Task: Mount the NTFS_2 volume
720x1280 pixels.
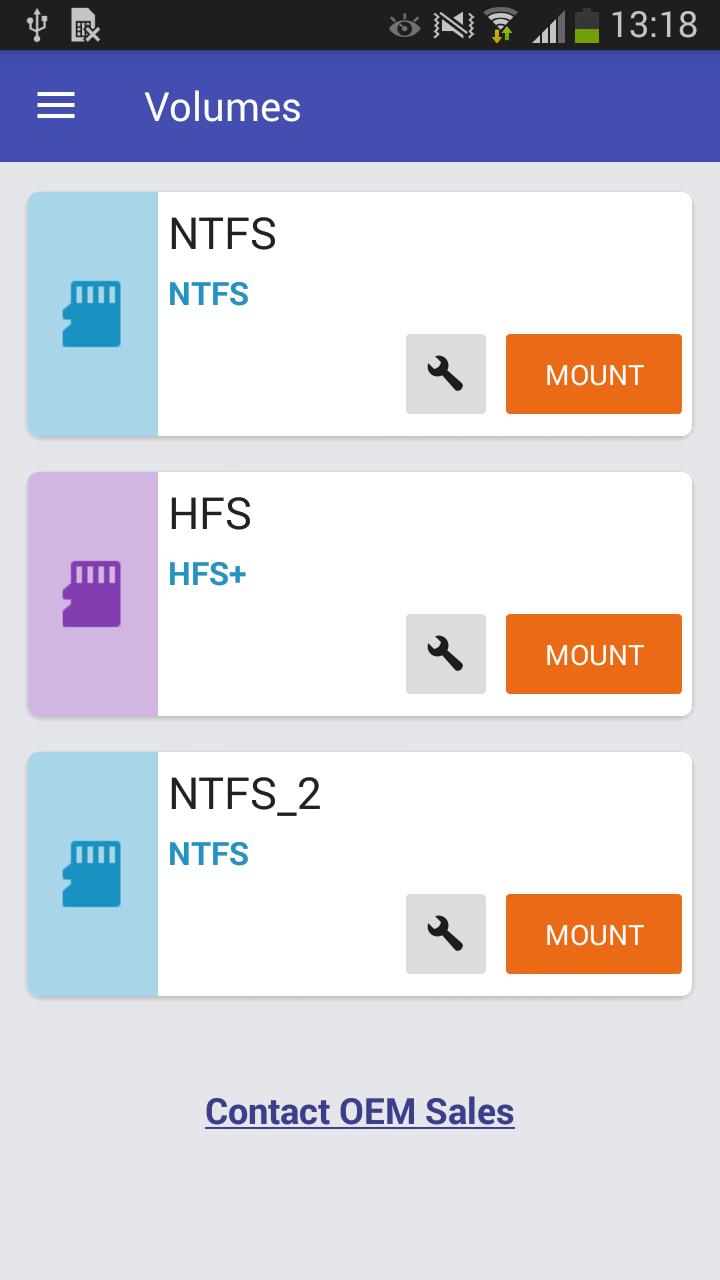Action: [593, 934]
